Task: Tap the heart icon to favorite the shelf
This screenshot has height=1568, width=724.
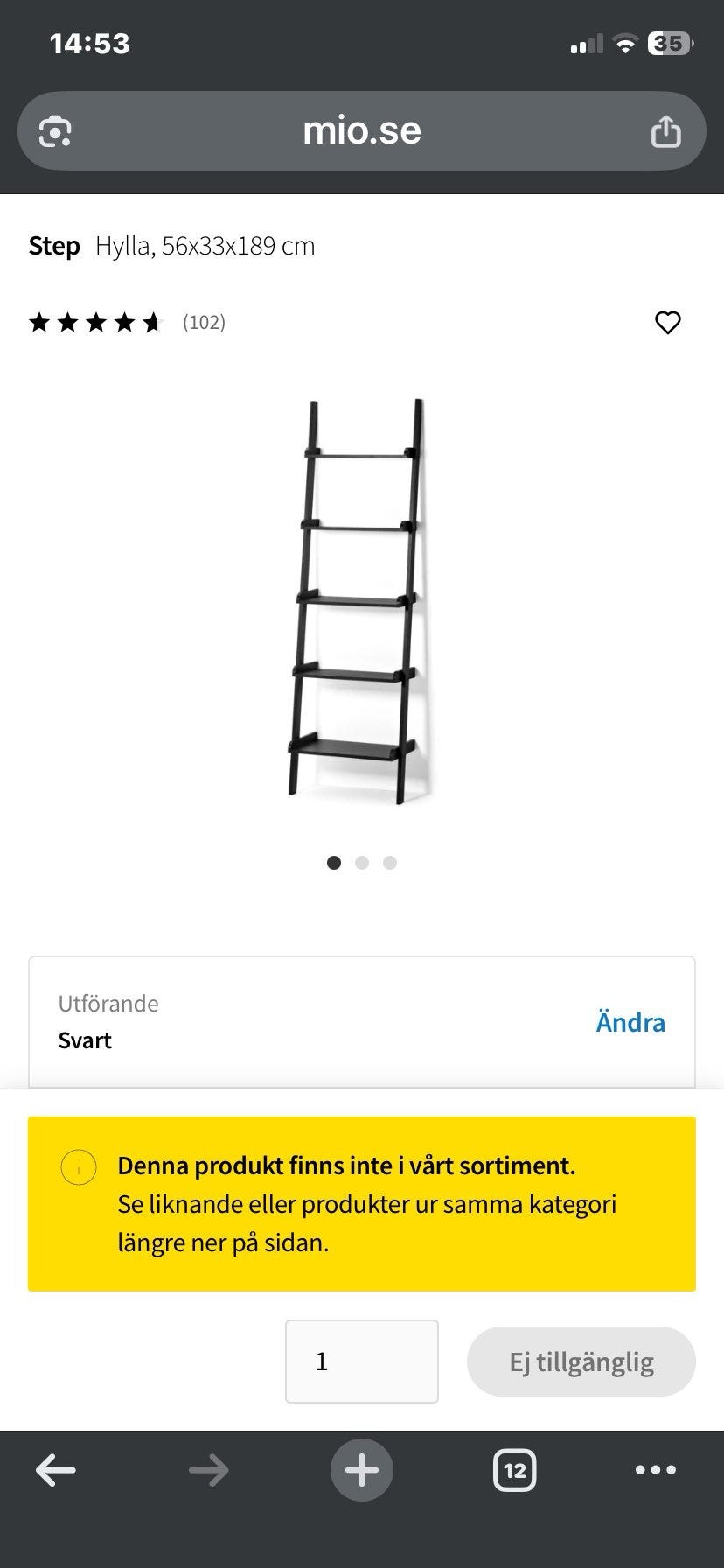Action: (668, 322)
